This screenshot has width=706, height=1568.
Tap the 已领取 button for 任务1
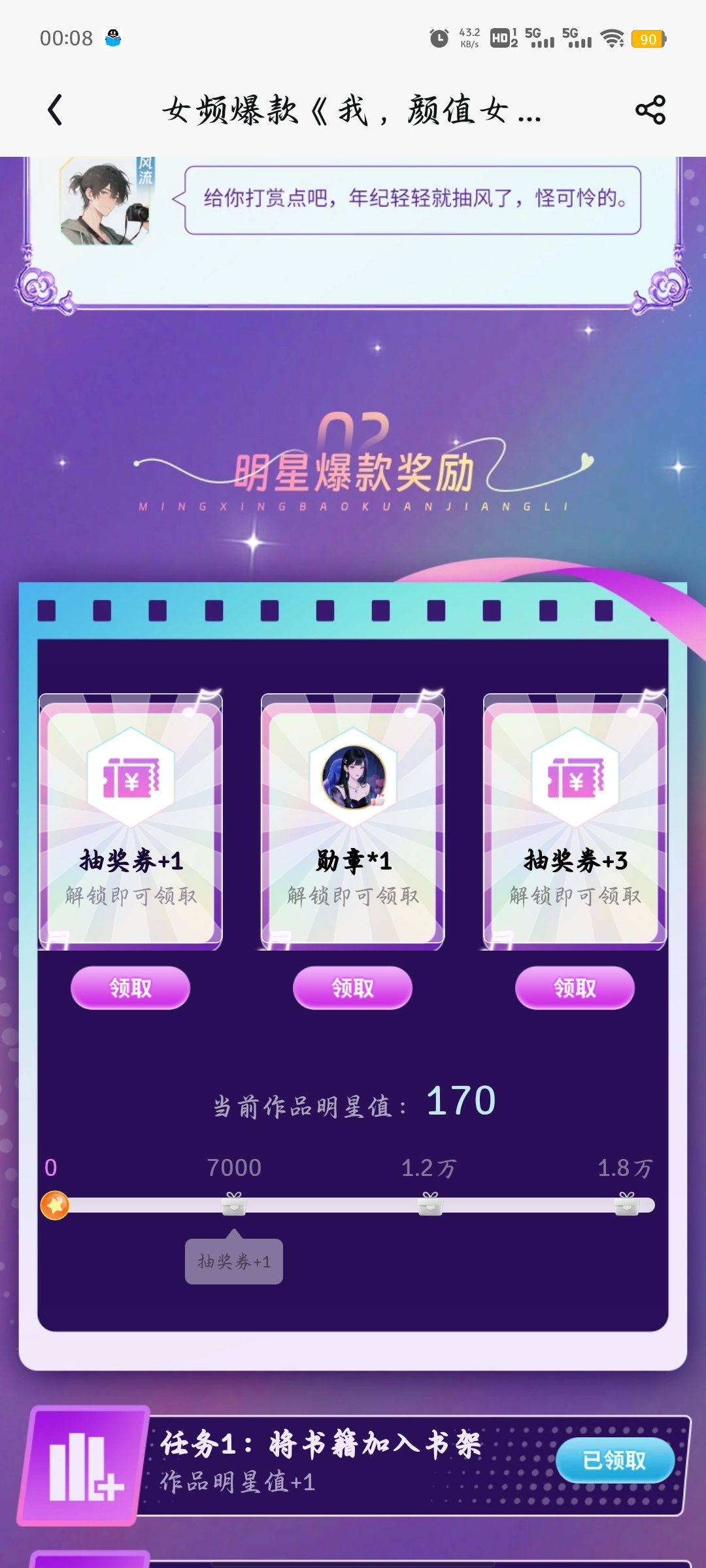(x=614, y=1460)
